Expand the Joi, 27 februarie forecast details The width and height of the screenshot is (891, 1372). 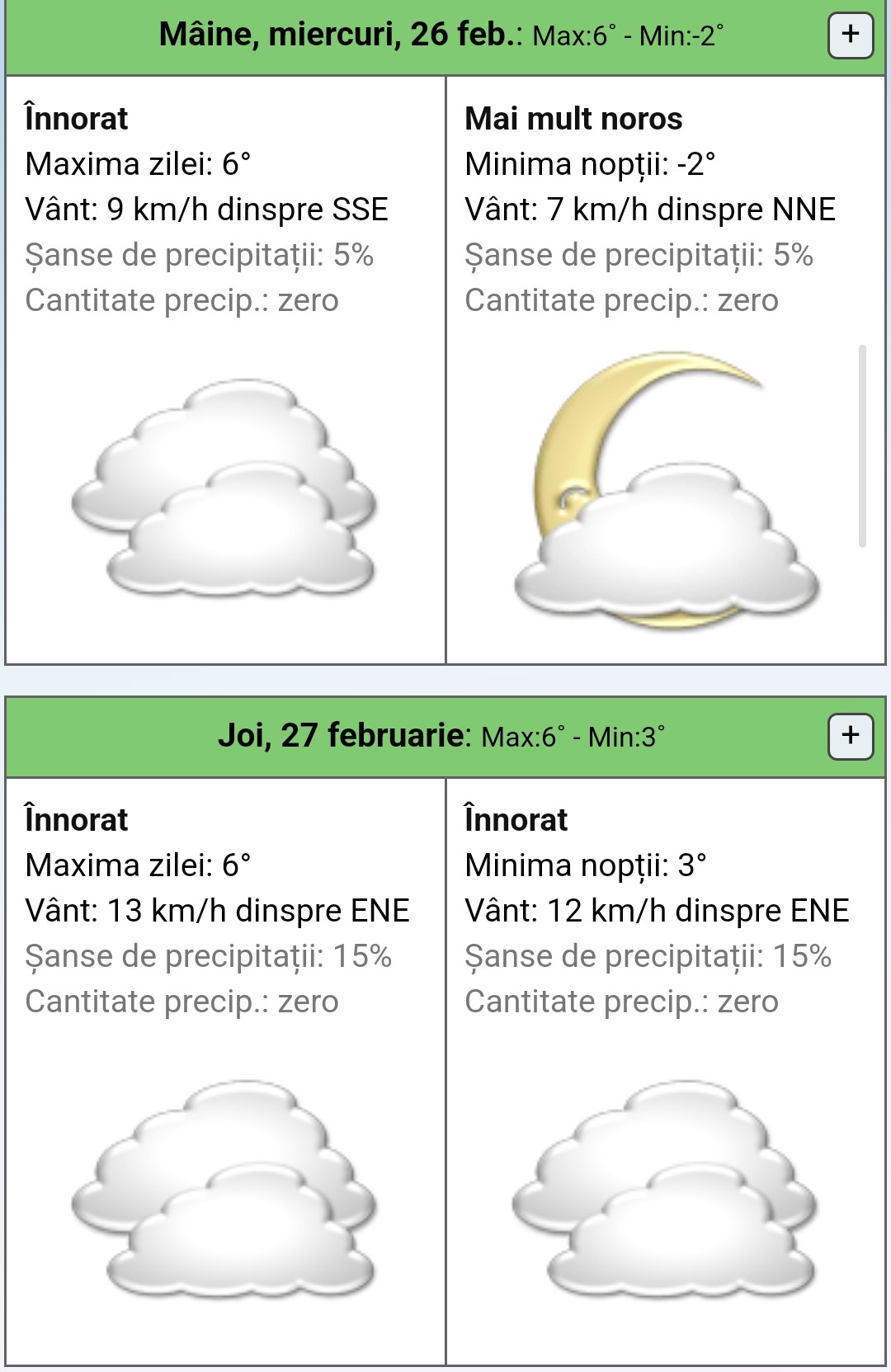tap(851, 734)
